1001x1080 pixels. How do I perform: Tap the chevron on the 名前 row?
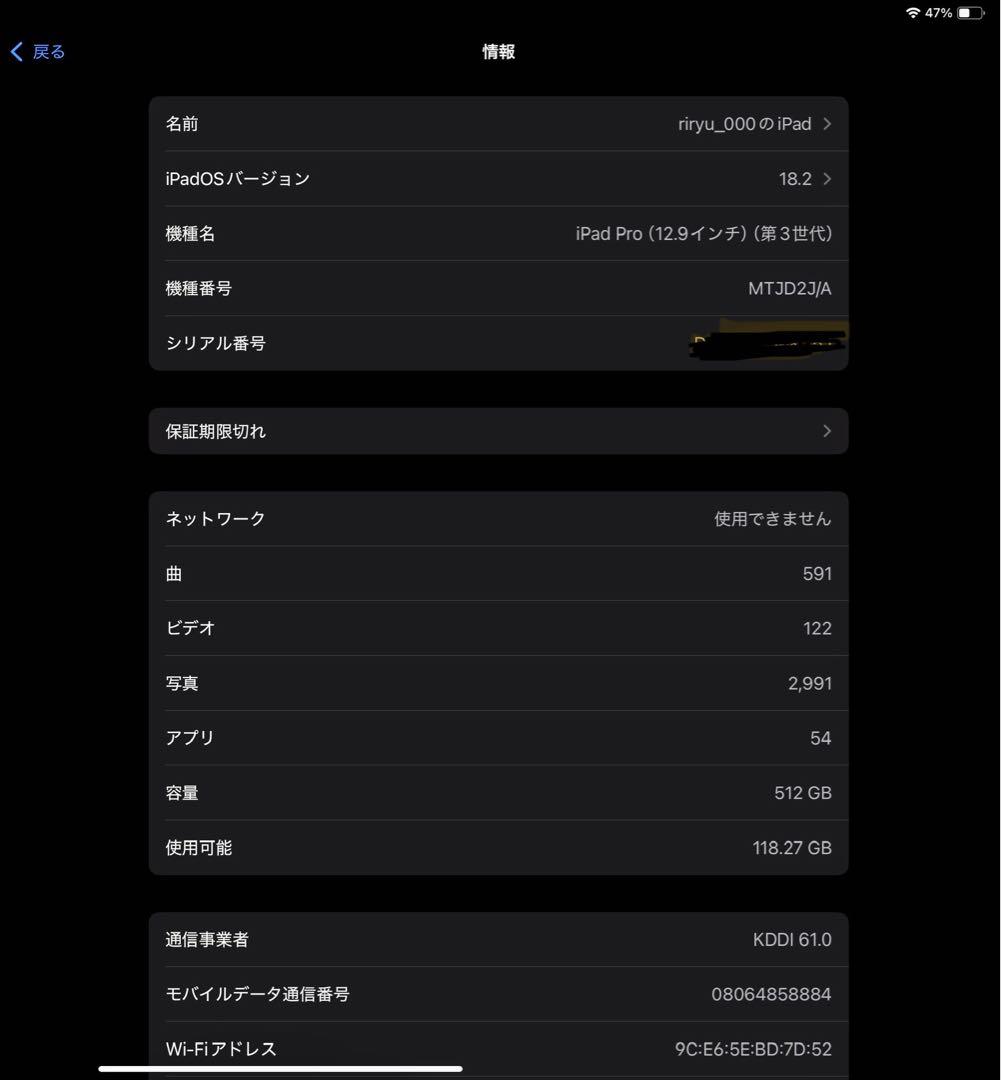click(x=827, y=123)
